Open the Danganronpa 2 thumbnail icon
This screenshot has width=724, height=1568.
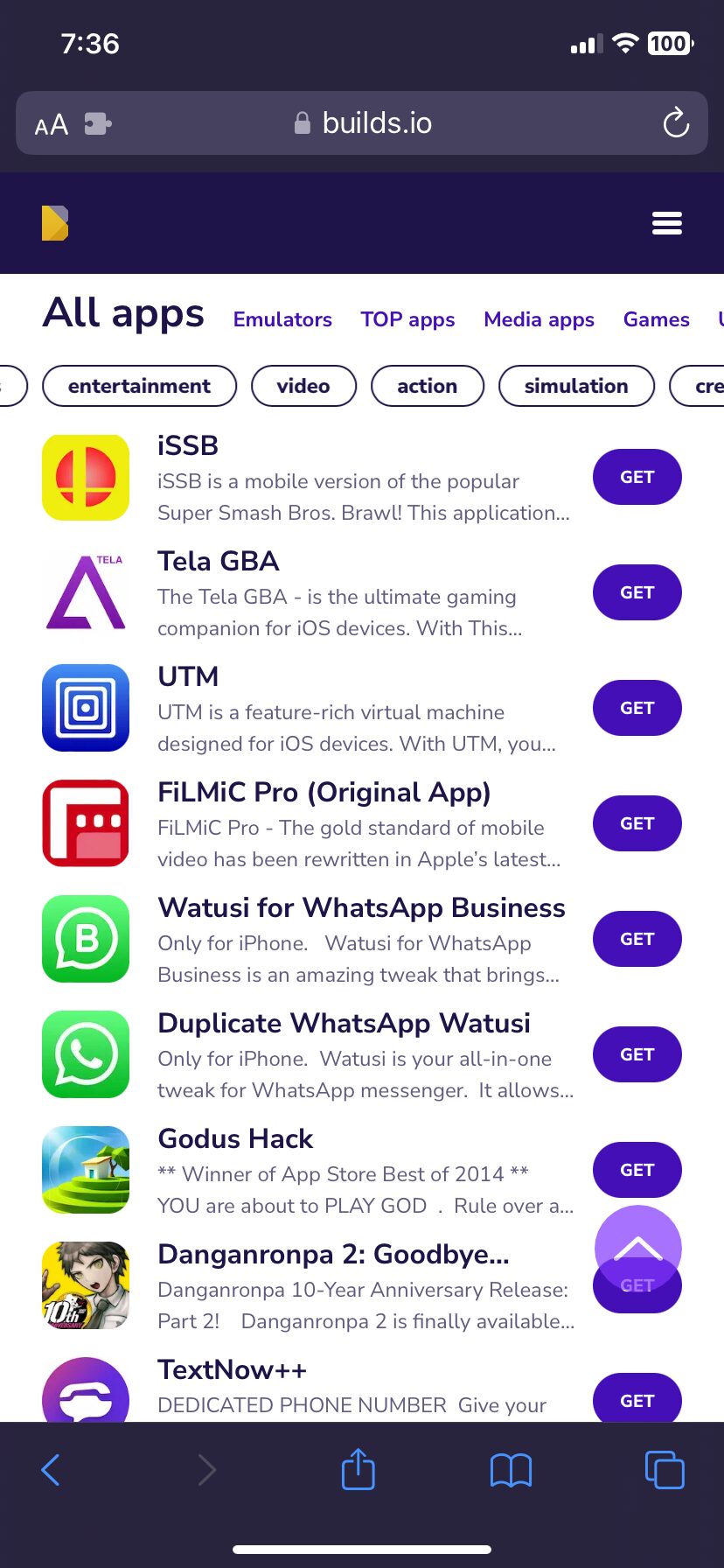[x=85, y=1285]
